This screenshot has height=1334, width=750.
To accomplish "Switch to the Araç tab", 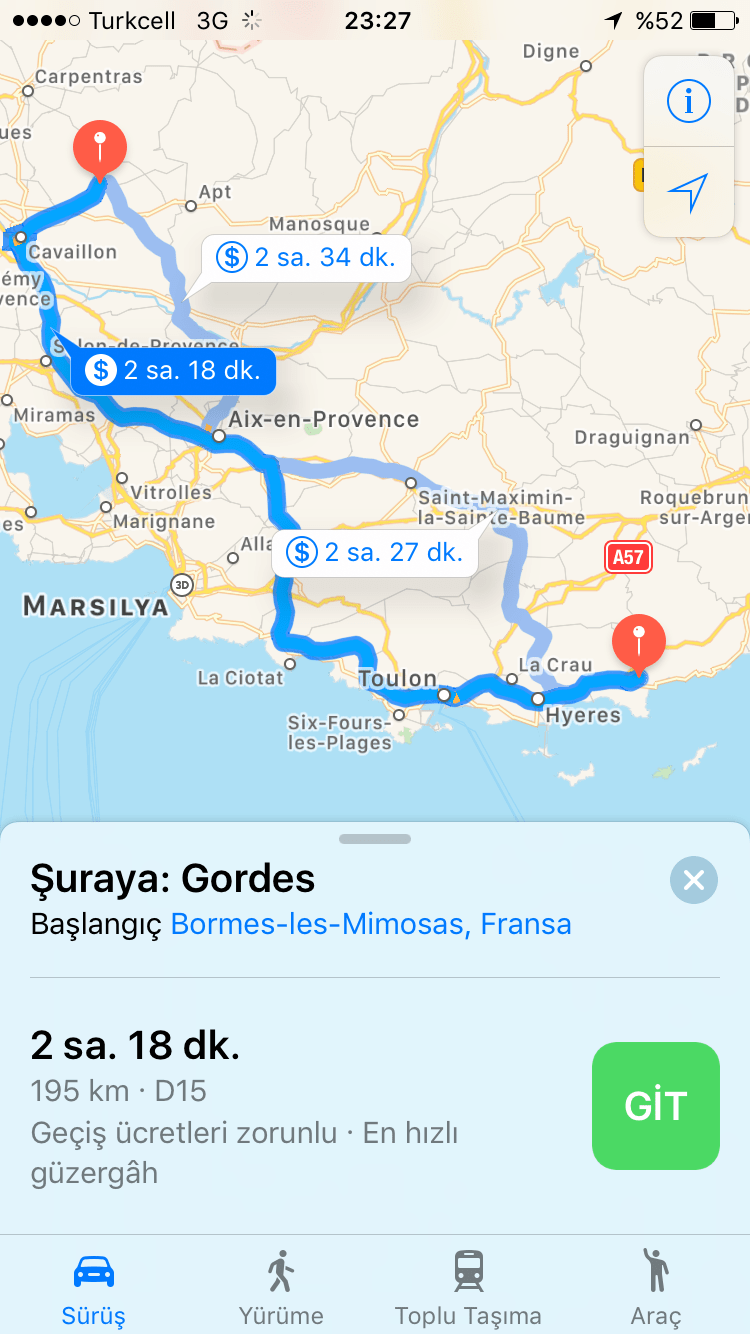I will [x=656, y=1288].
